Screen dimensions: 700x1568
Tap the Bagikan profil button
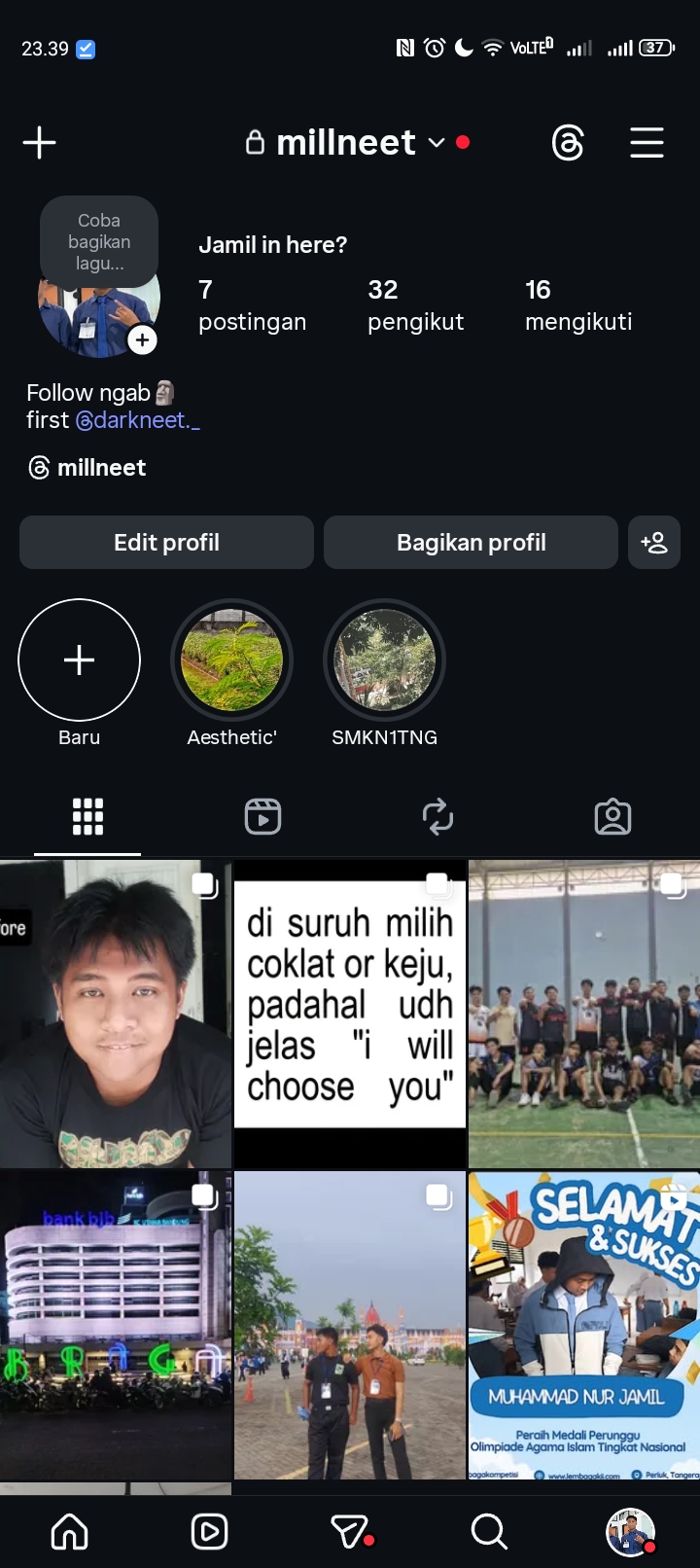click(x=471, y=543)
